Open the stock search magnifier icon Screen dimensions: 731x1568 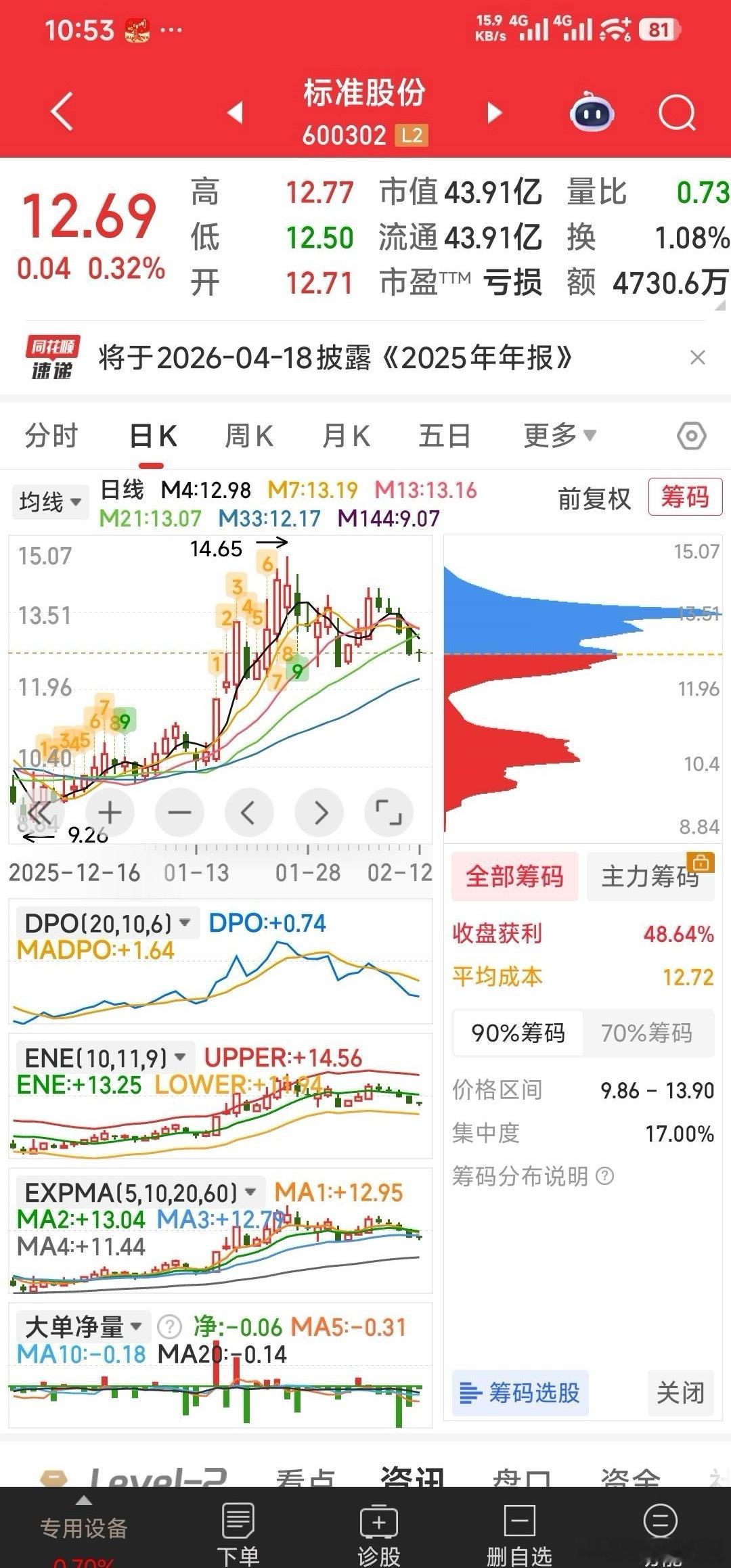677,112
